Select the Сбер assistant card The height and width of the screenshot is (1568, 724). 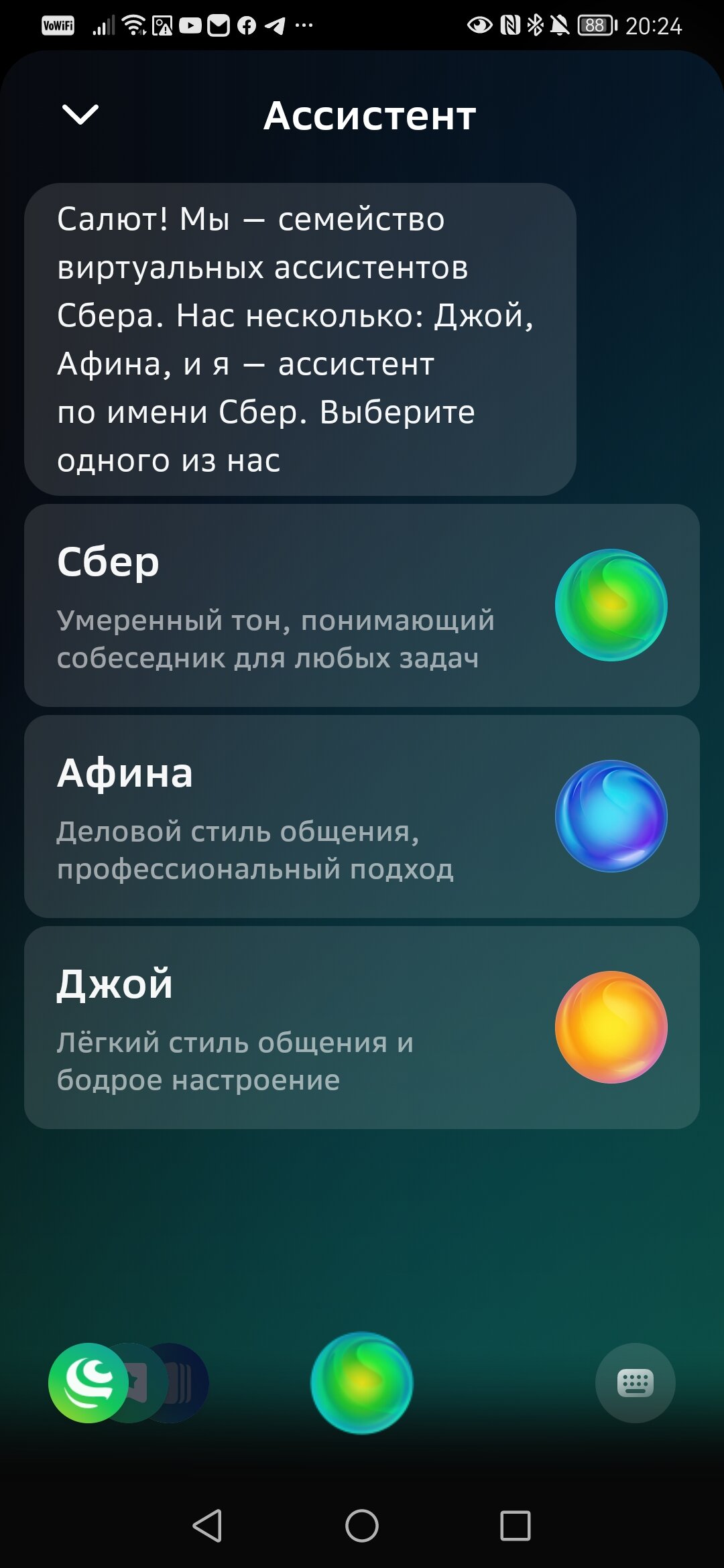click(x=362, y=605)
